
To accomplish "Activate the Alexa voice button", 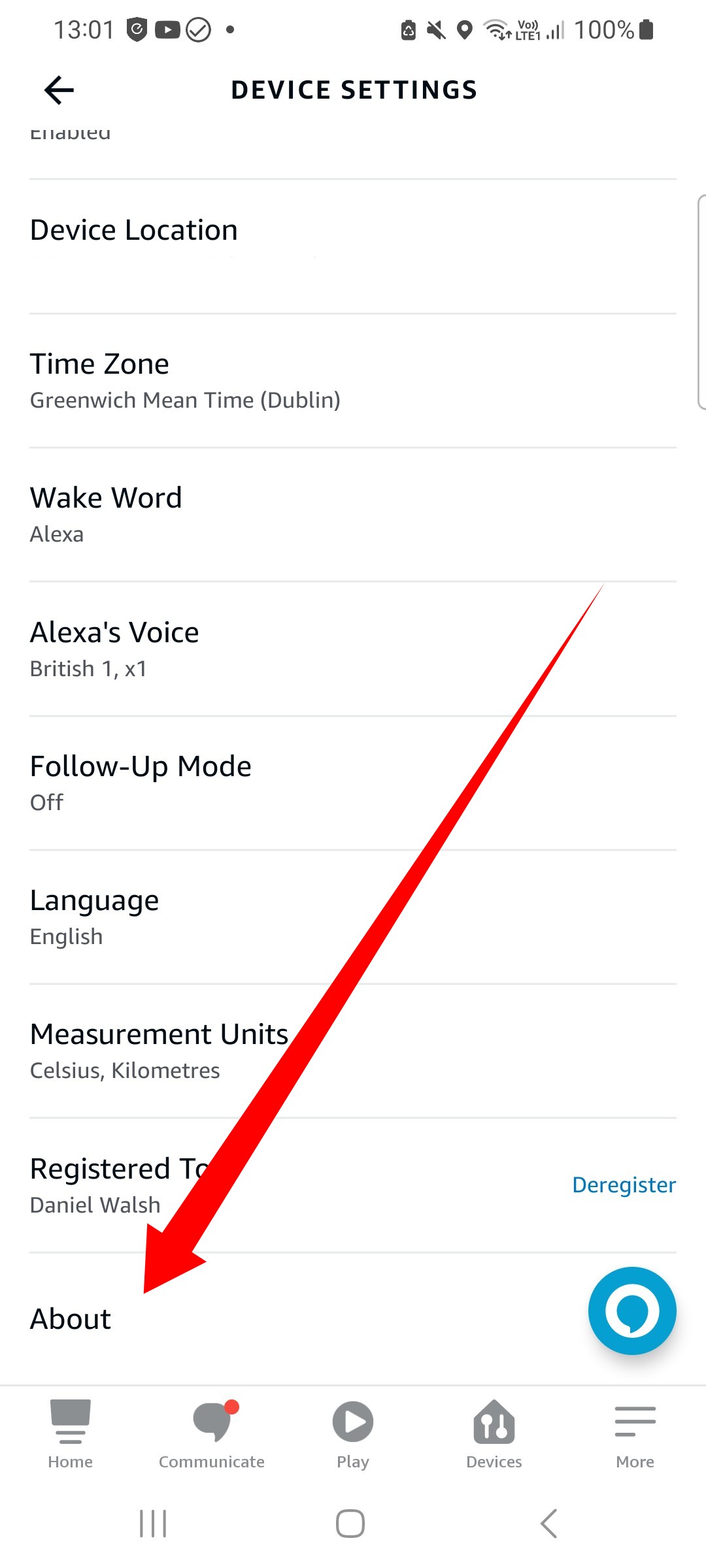I will (x=632, y=1311).
